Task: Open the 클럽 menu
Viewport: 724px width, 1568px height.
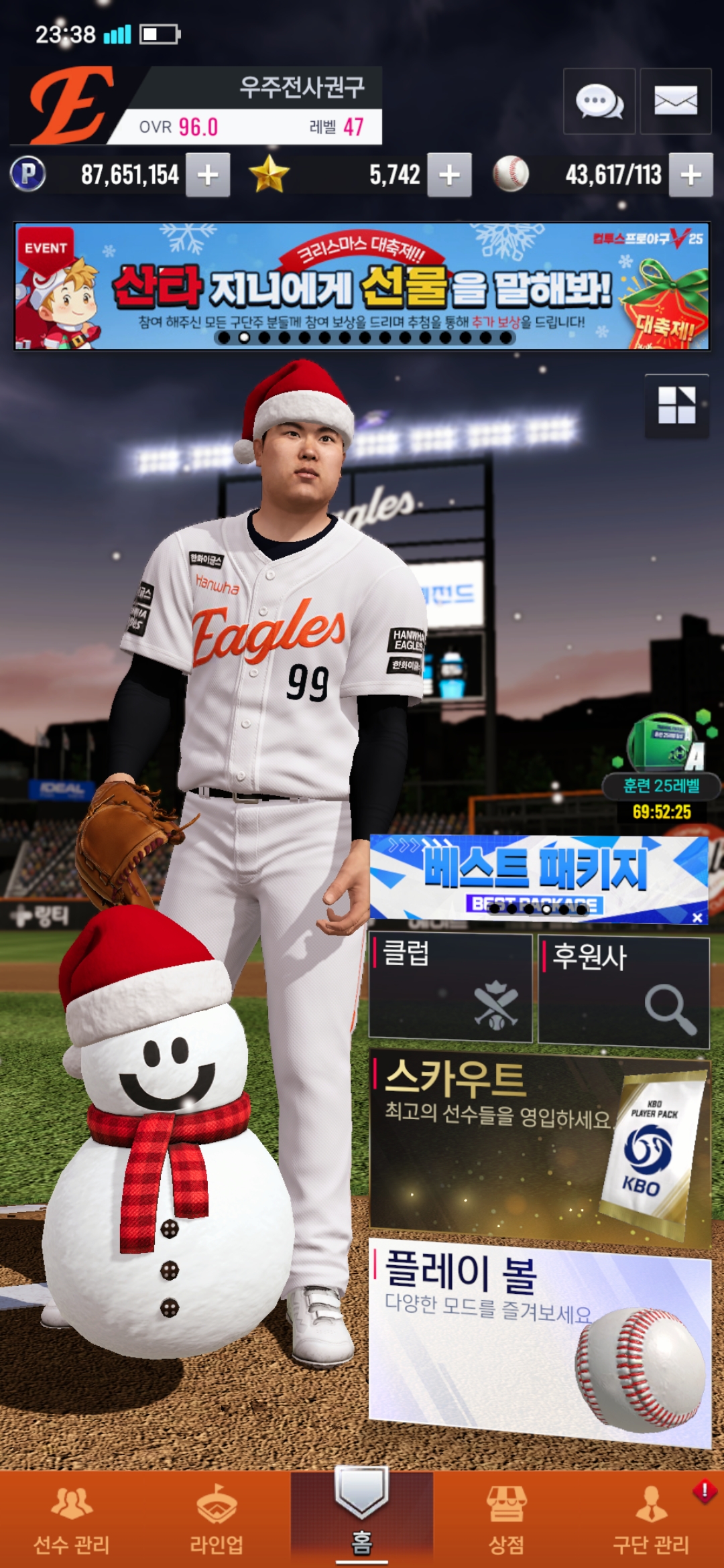Action: (450, 987)
